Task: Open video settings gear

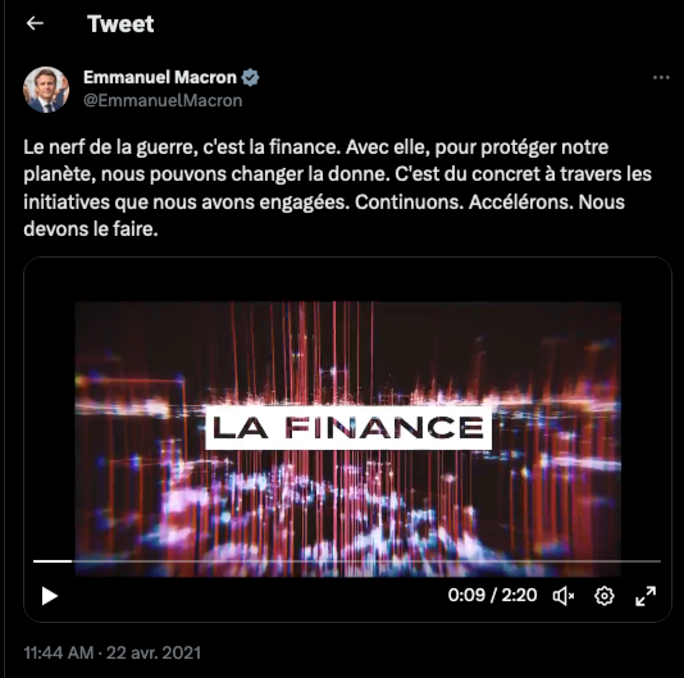Action: pyautogui.click(x=604, y=596)
